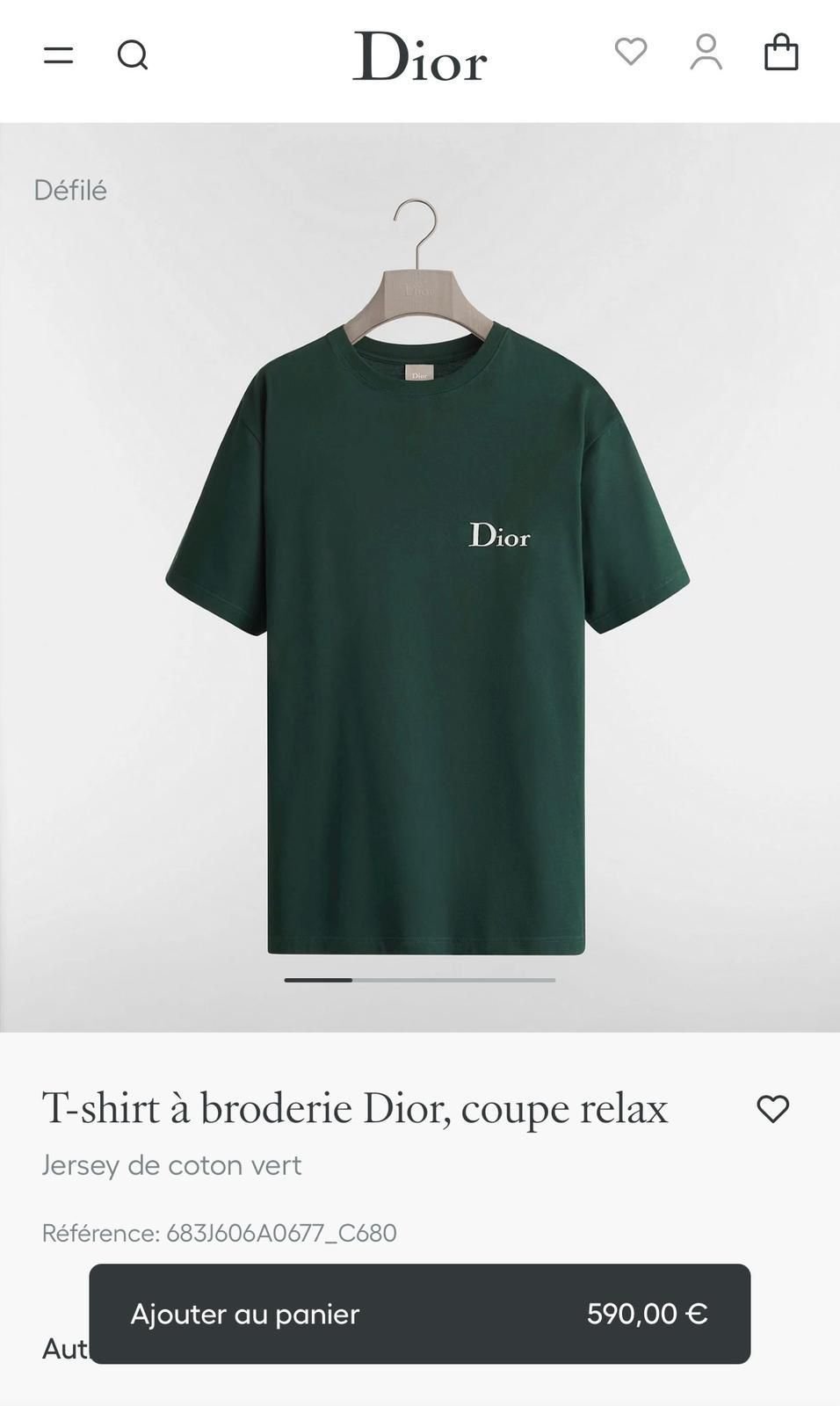
Task: Open the account profile icon
Action: pyautogui.click(x=706, y=53)
